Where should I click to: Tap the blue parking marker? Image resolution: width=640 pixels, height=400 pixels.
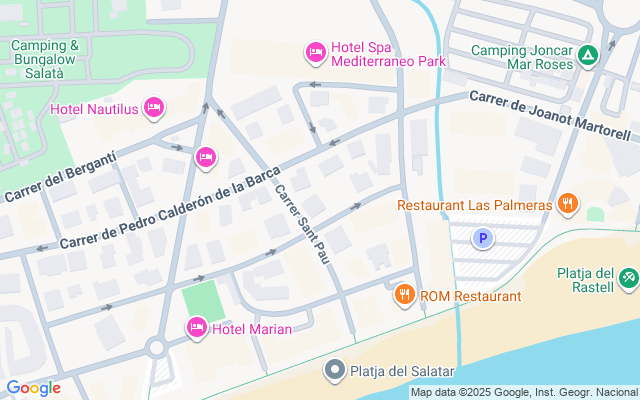pyautogui.click(x=483, y=238)
